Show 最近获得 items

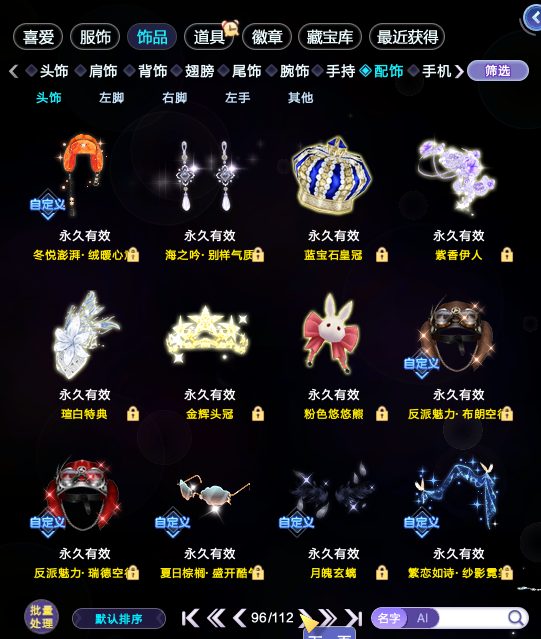tap(407, 37)
